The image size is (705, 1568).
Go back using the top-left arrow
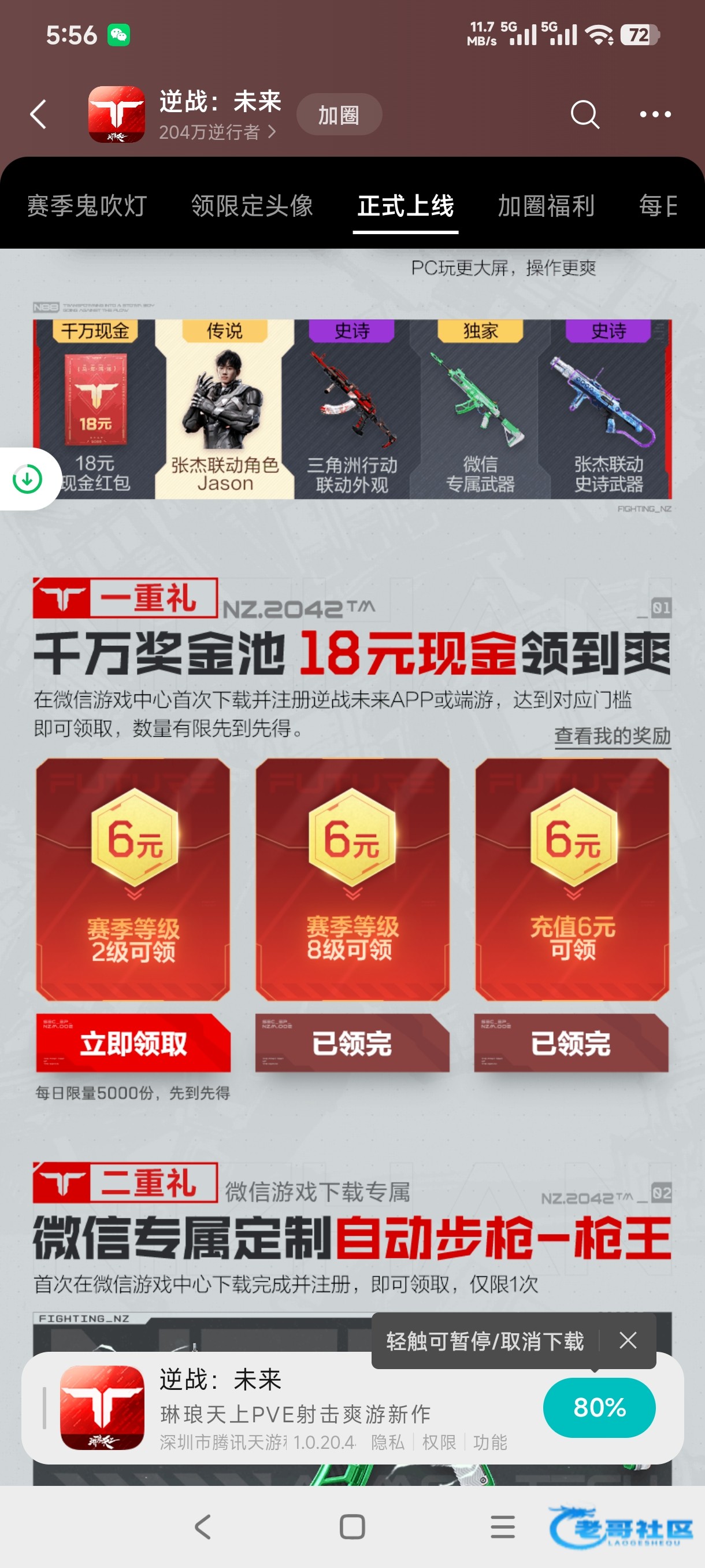(x=39, y=114)
